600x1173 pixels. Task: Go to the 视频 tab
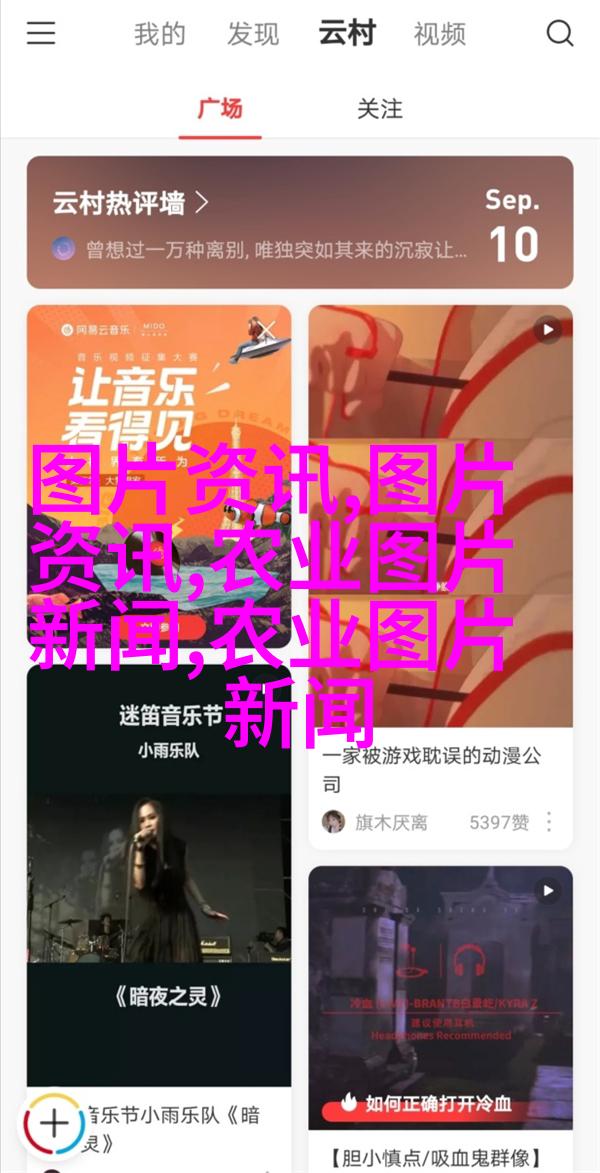(439, 34)
